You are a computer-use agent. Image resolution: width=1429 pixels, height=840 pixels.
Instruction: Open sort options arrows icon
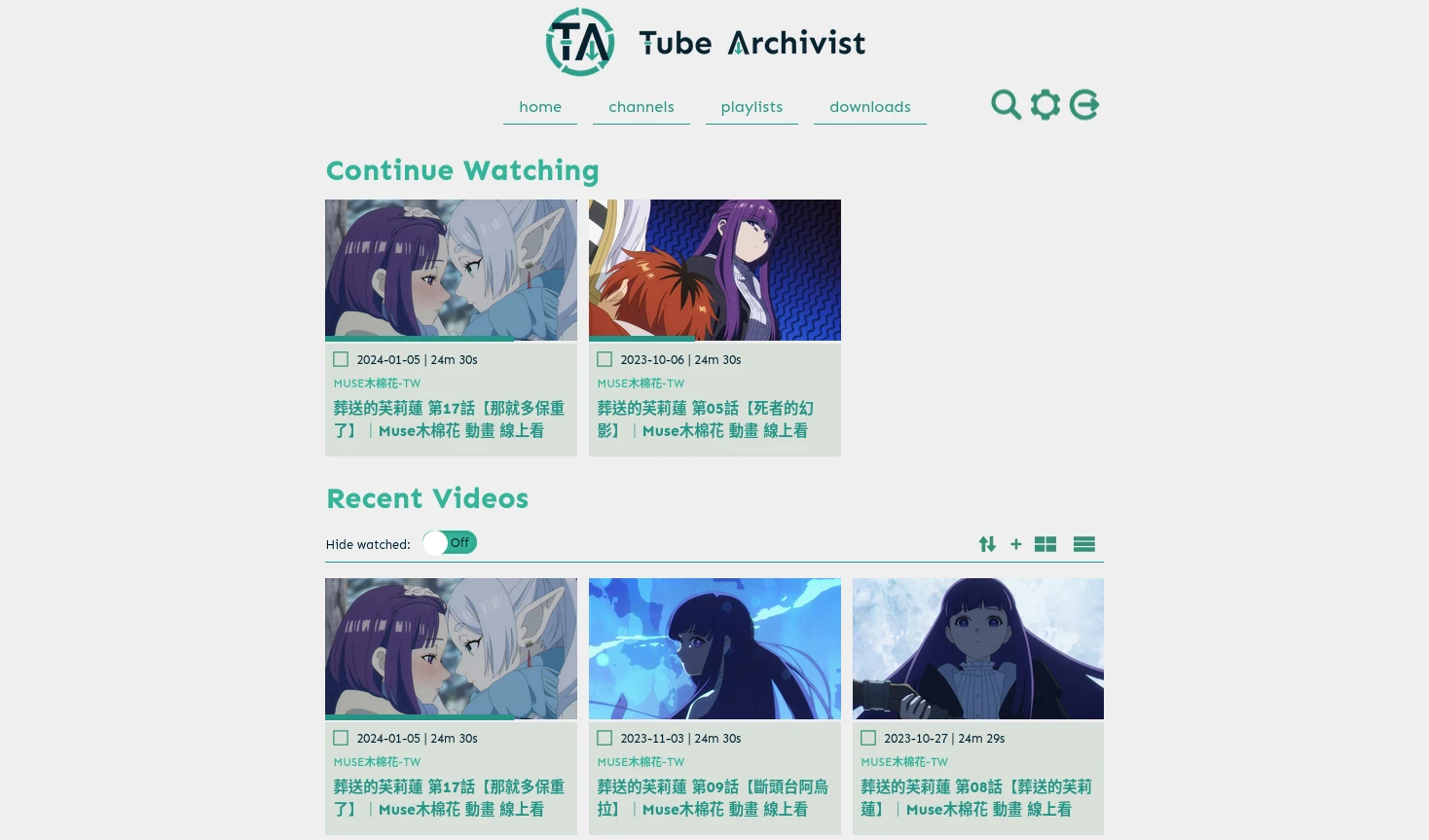[x=987, y=544]
